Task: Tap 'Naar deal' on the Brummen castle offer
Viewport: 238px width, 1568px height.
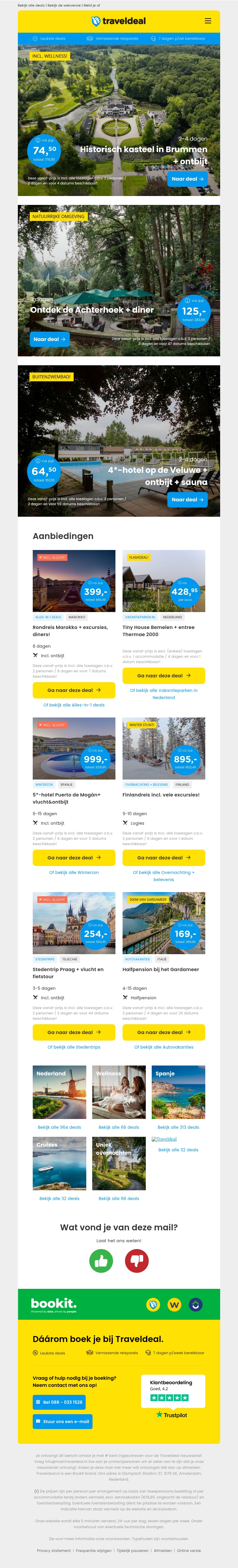Action: tap(187, 179)
